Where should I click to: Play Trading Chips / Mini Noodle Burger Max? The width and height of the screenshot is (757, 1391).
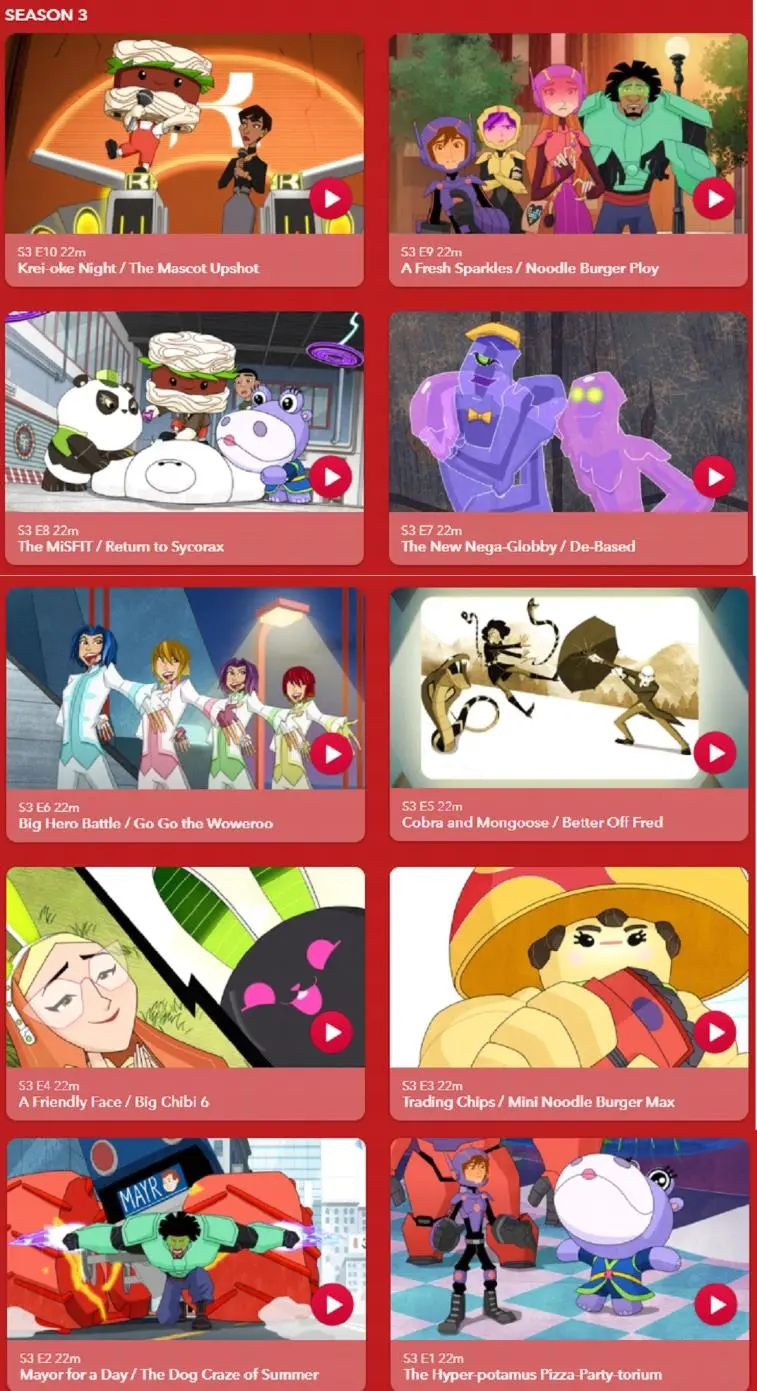pos(714,1031)
